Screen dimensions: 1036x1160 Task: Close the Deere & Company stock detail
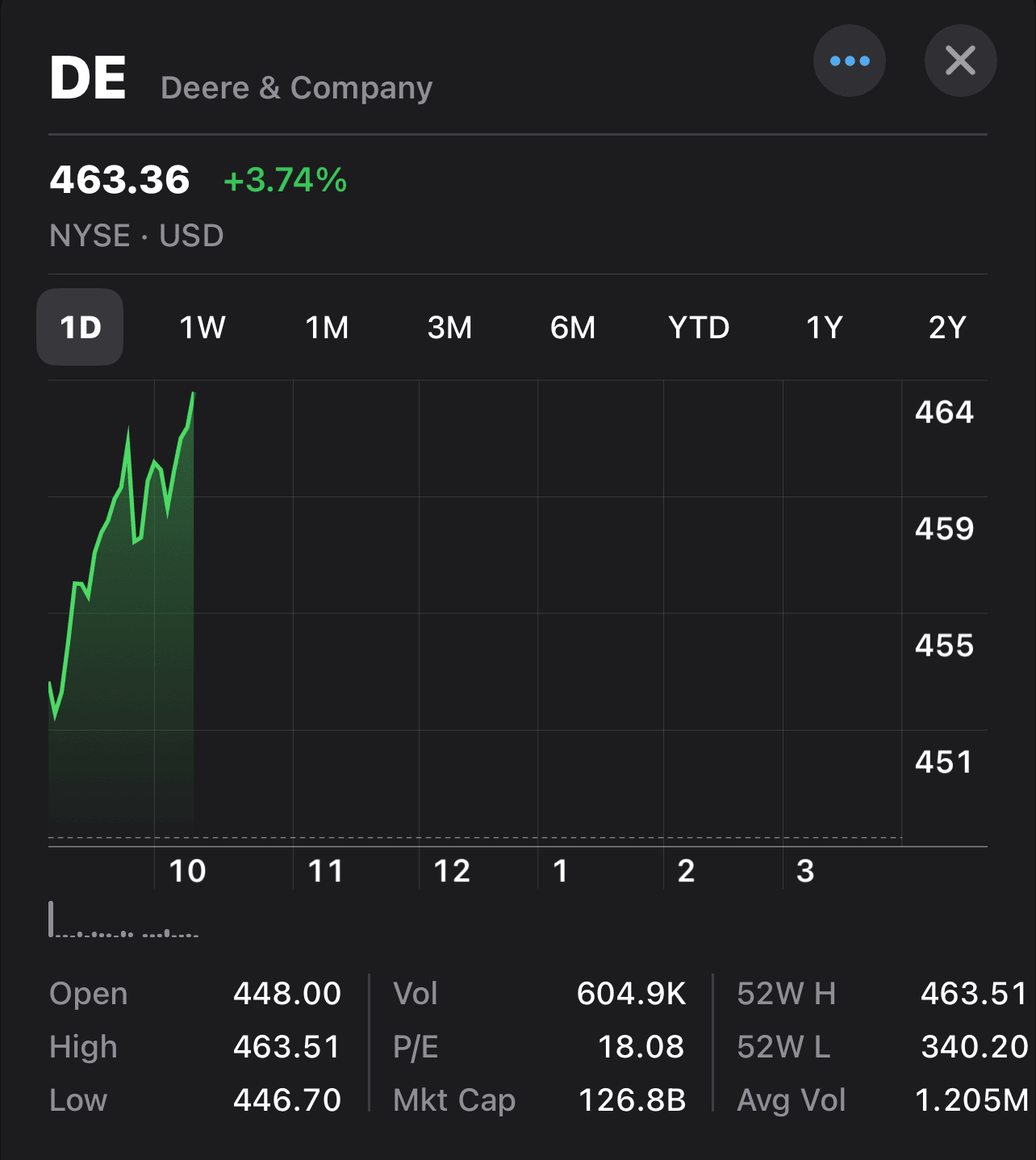tap(960, 61)
